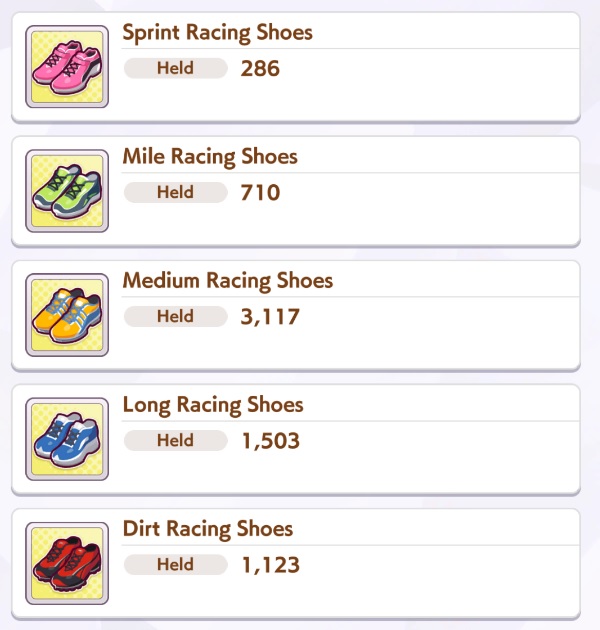Tap the Long Racing Shoes row
Viewport: 600px width, 630px height.
point(300,438)
